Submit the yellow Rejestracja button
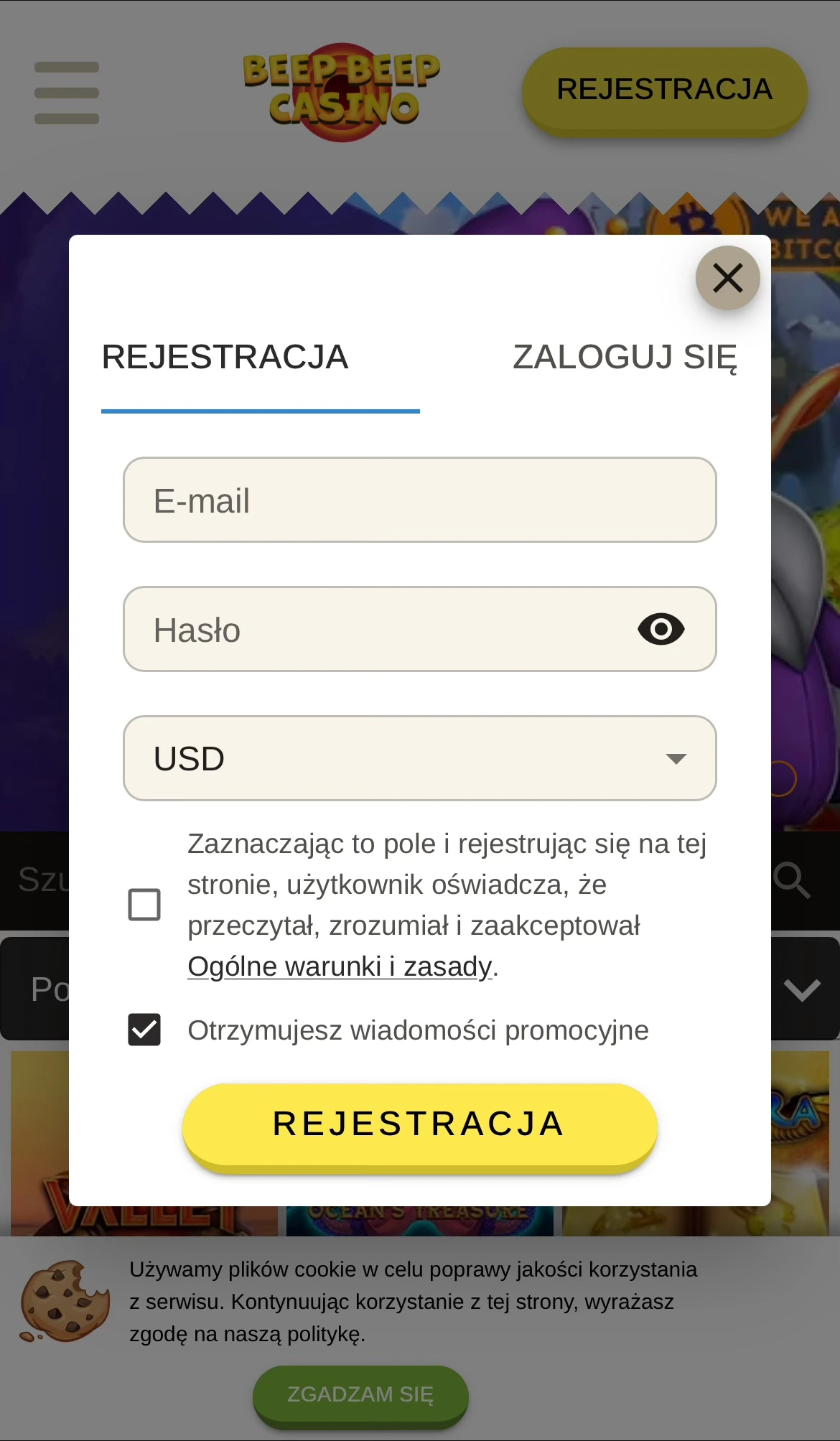The height and width of the screenshot is (1441, 840). (419, 1124)
